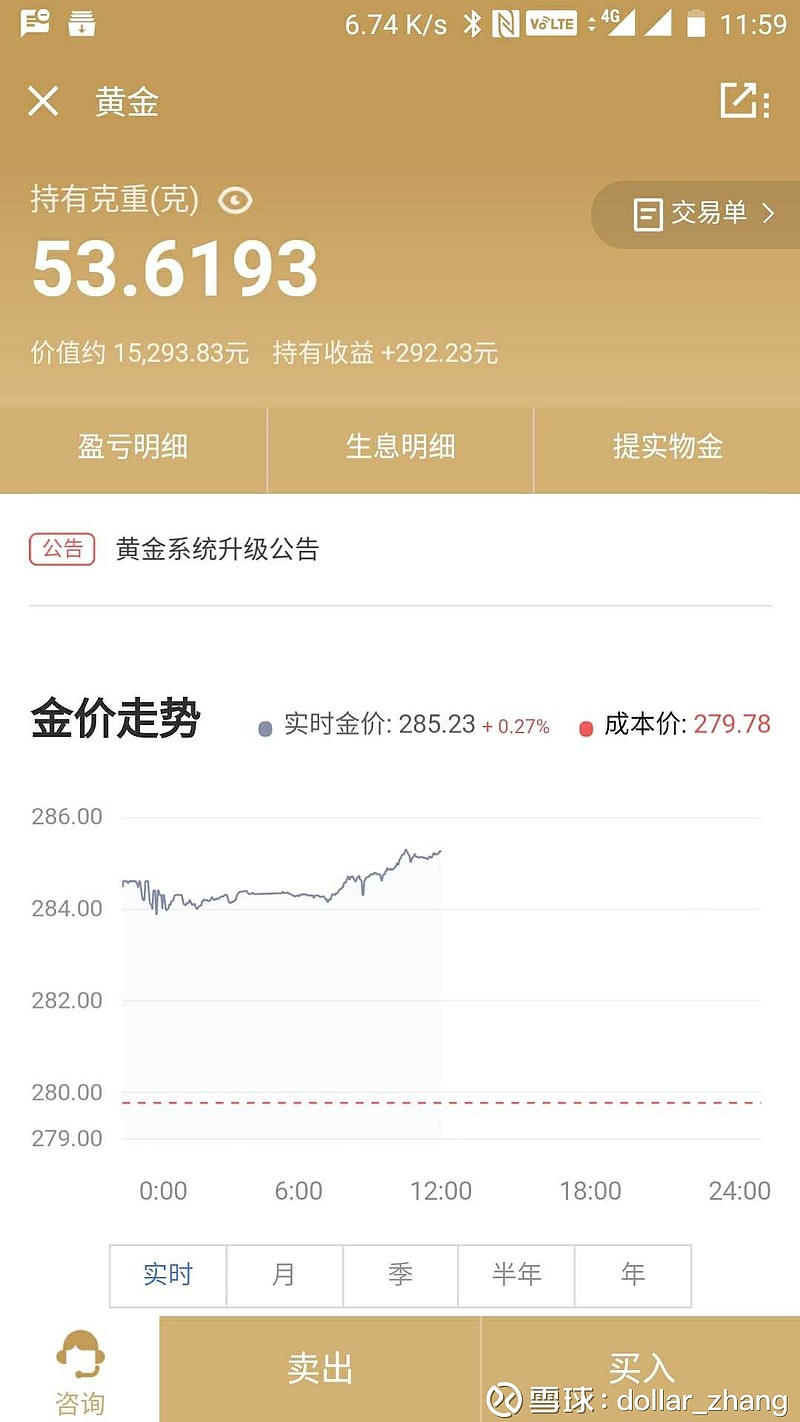Select 提实物金 to withdraw physical gold
This screenshot has width=800, height=1422.
click(x=667, y=449)
